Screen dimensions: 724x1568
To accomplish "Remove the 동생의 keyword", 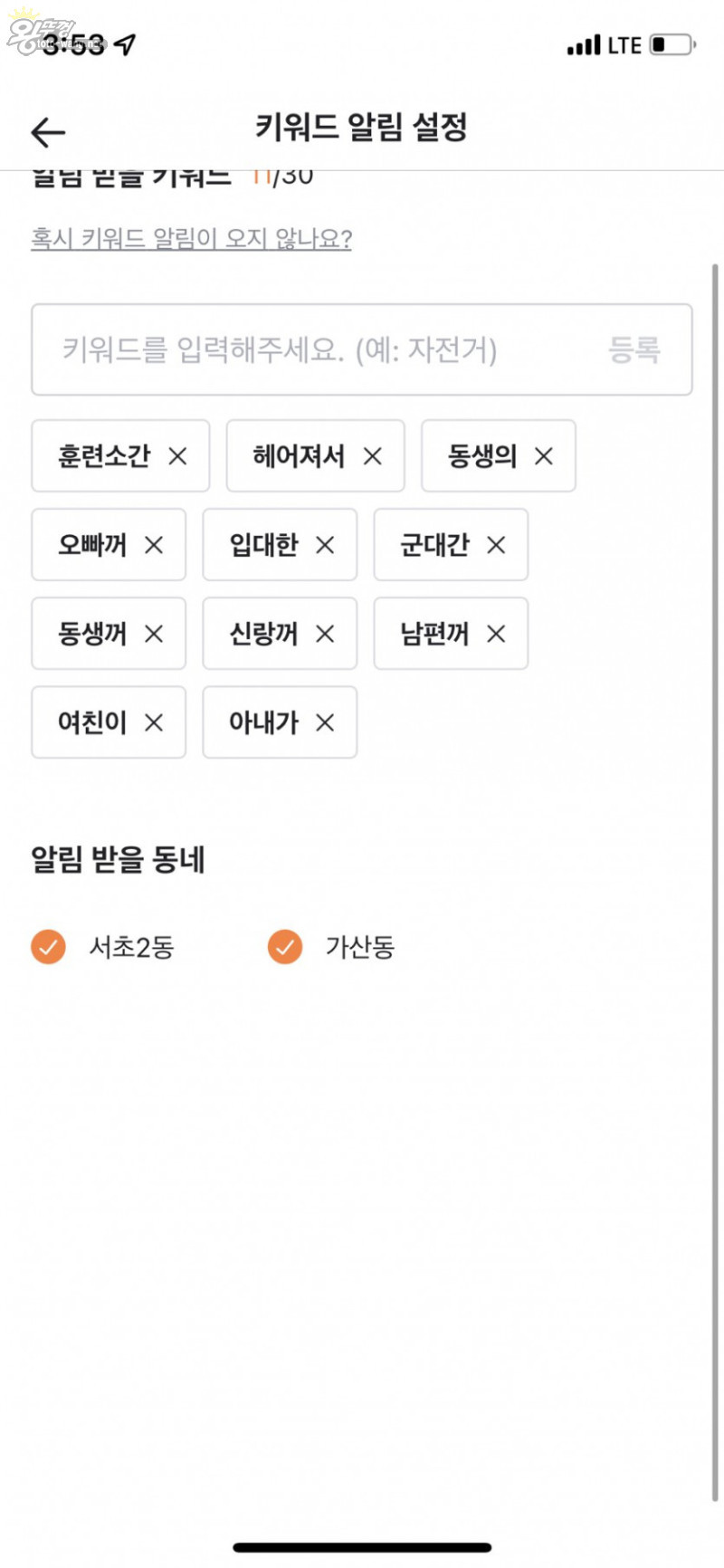I will tap(543, 456).
